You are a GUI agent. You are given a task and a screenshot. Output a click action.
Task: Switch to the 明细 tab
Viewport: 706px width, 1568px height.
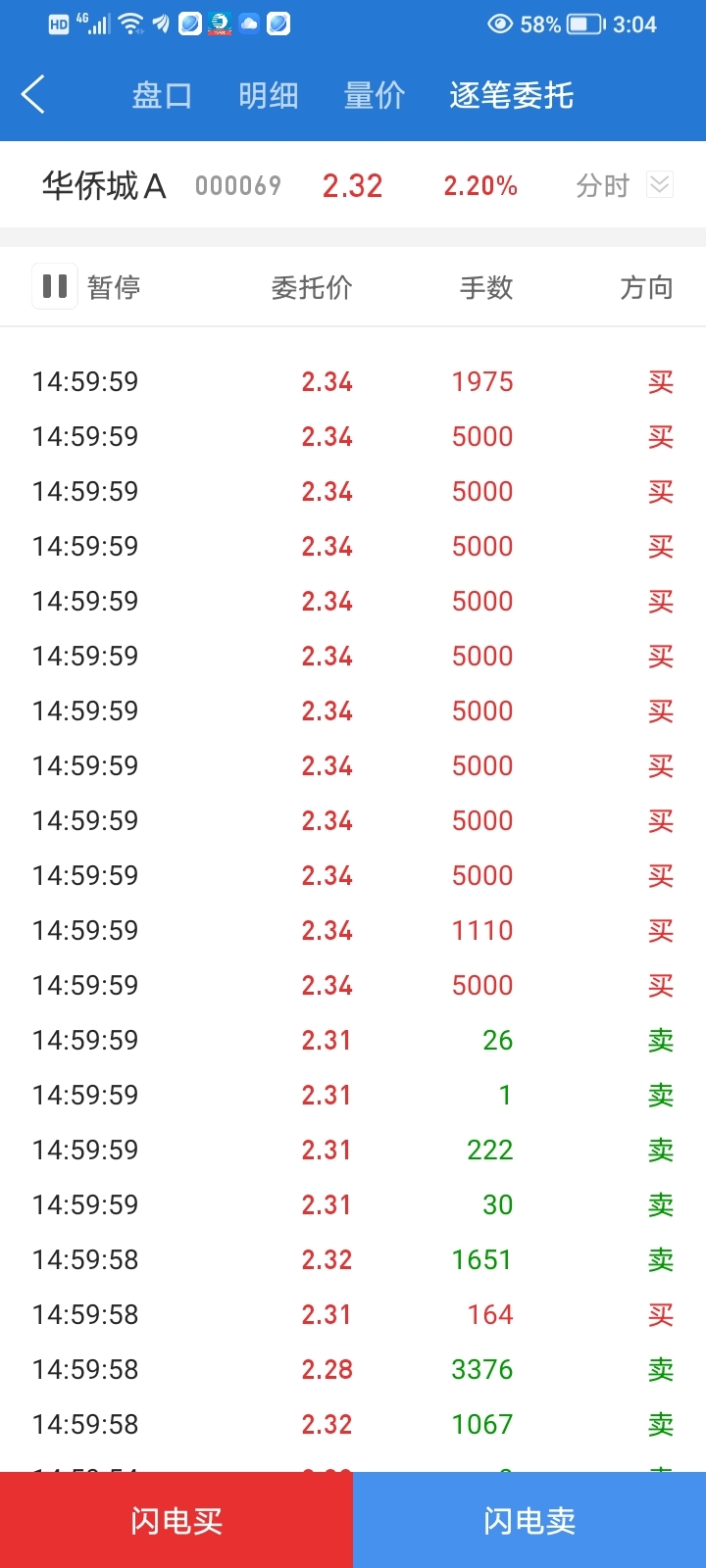coord(268,95)
